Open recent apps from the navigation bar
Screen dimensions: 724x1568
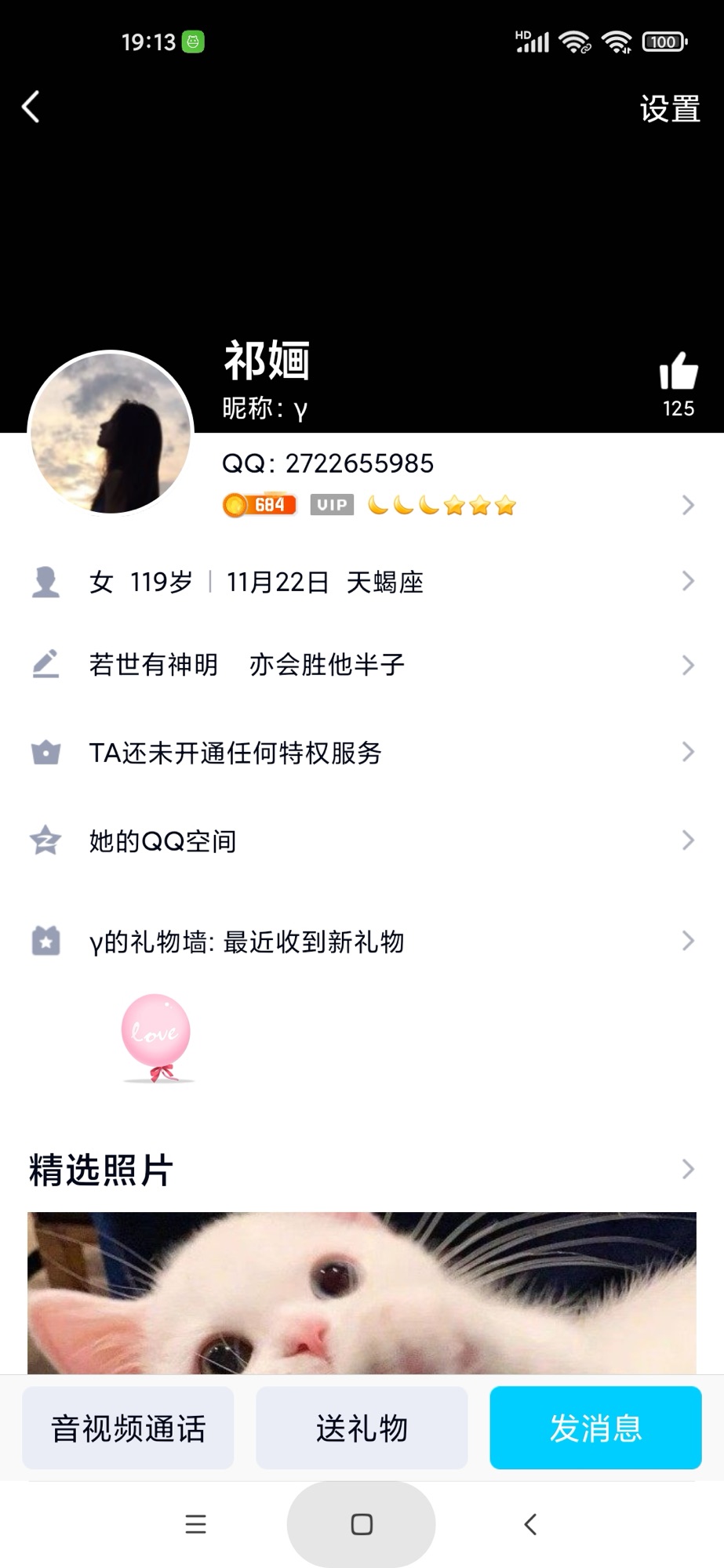(x=195, y=1524)
